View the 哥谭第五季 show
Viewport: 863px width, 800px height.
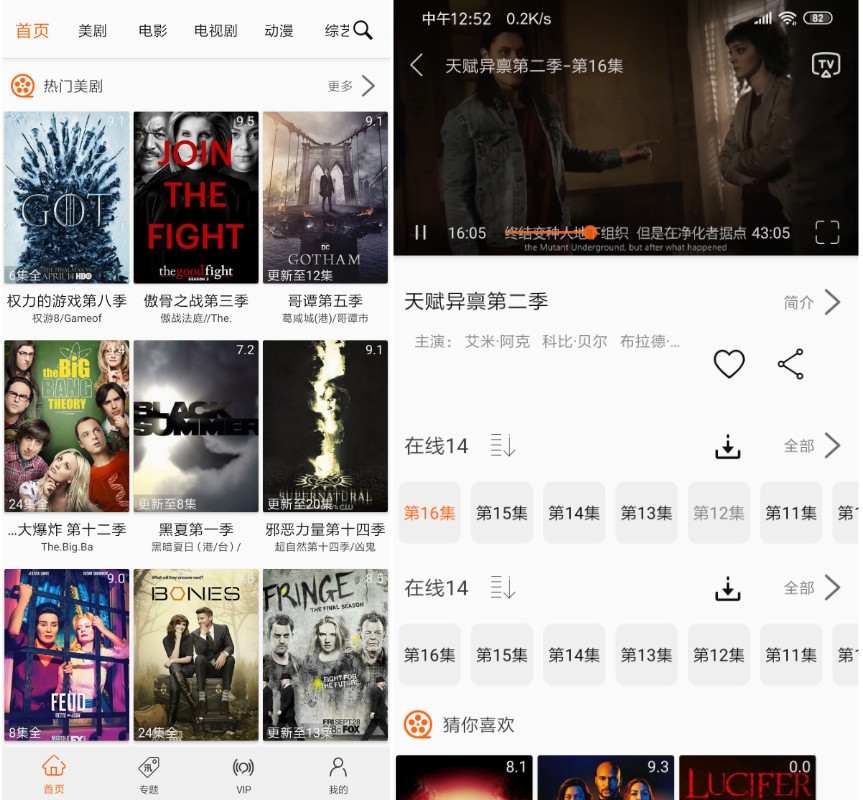(x=325, y=198)
